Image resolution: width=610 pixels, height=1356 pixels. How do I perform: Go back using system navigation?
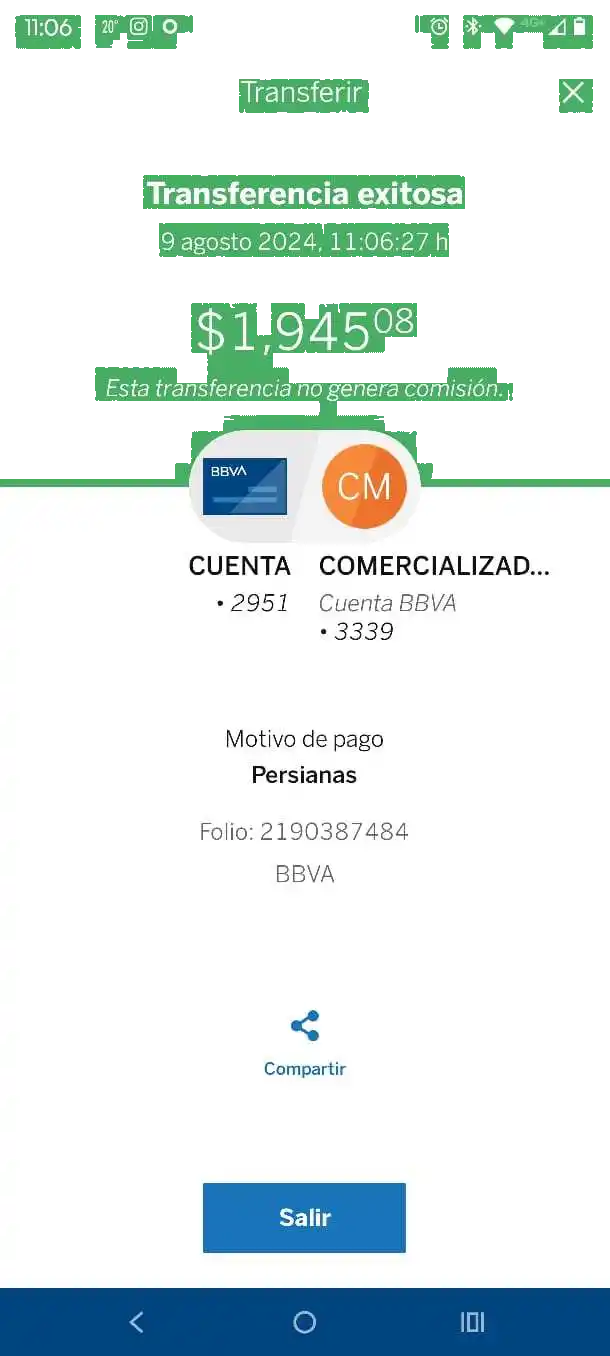[x=137, y=1322]
